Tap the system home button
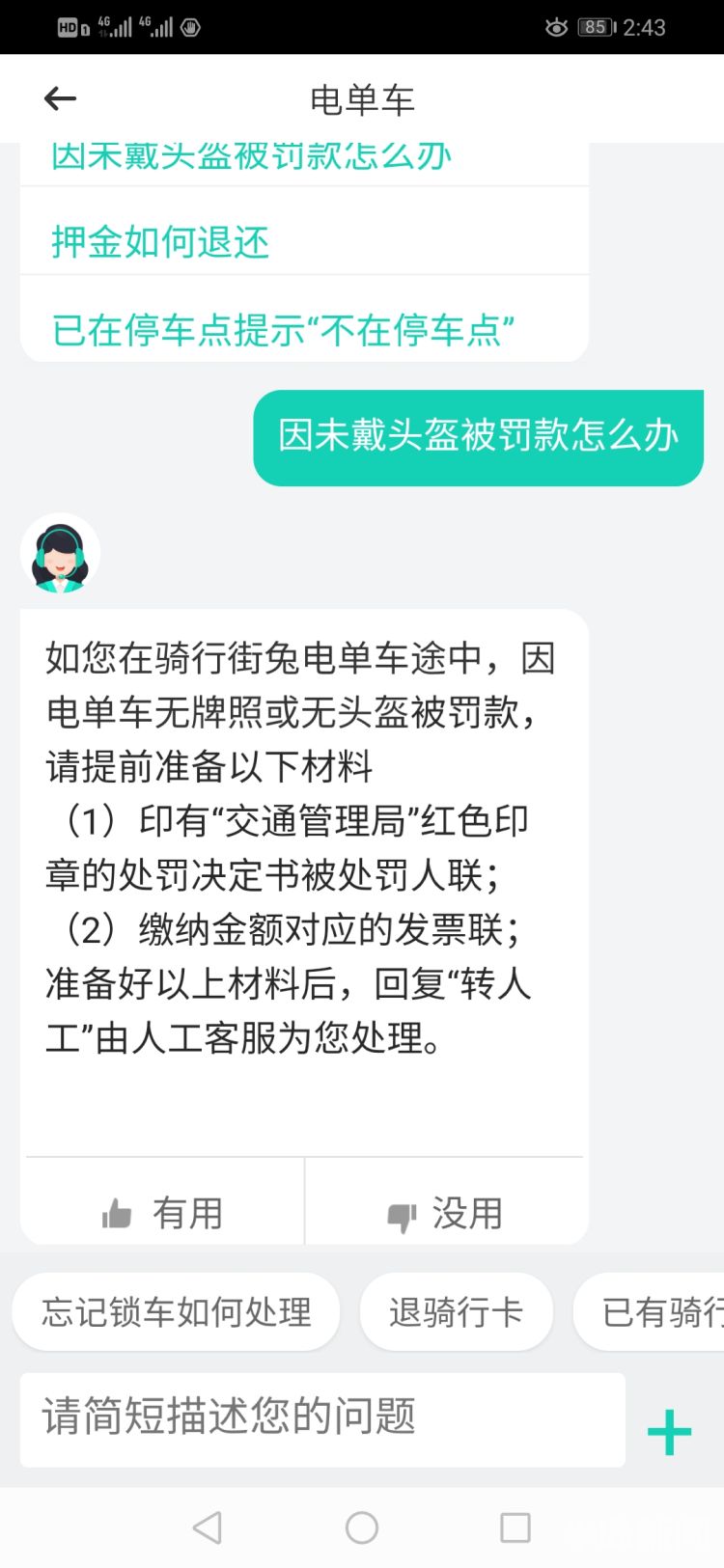Image resolution: width=724 pixels, height=1568 pixels. (x=362, y=1527)
